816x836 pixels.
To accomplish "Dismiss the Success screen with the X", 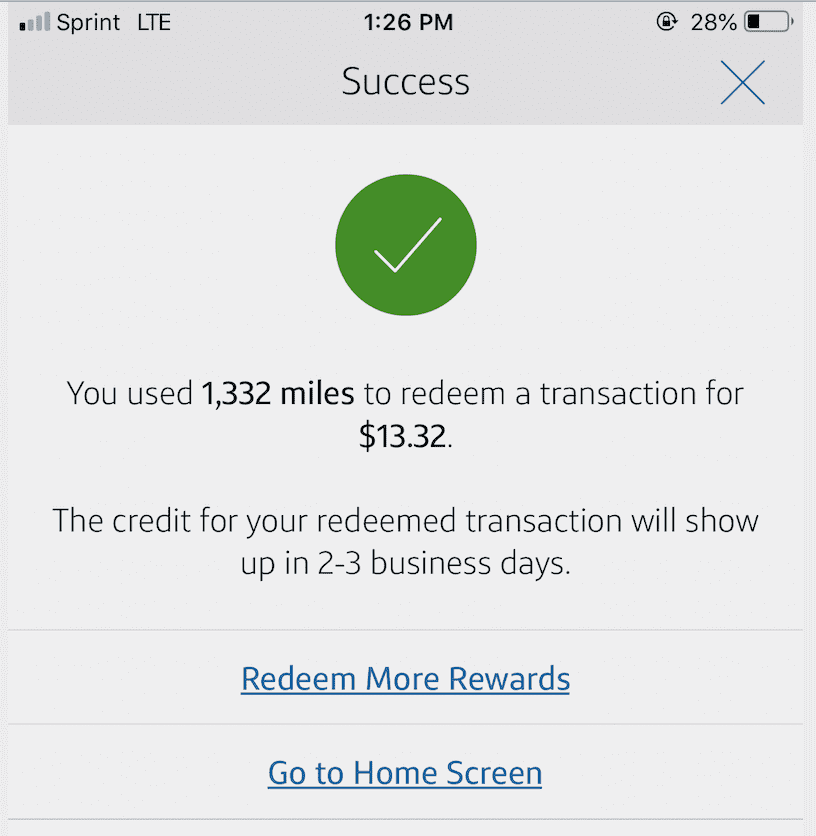I will click(743, 83).
